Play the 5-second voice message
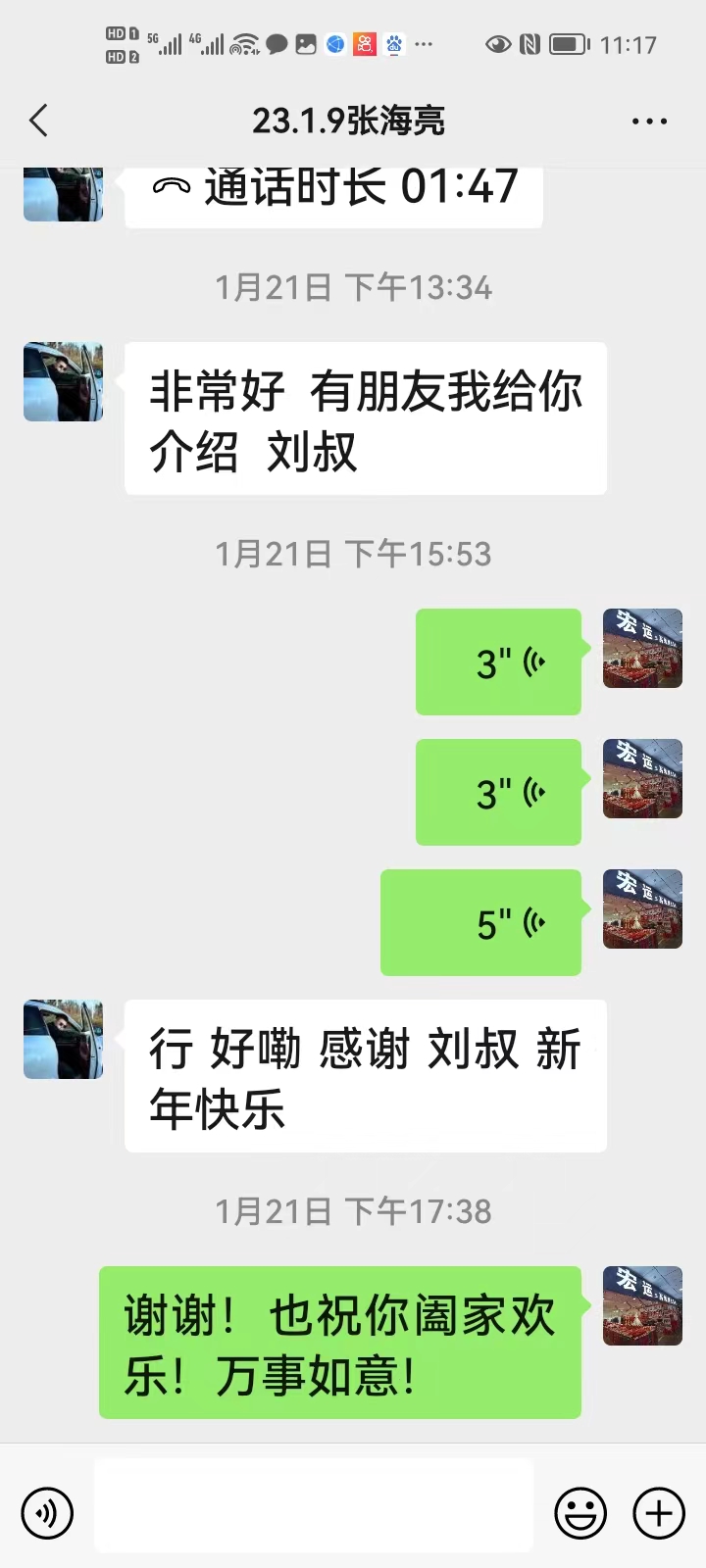This screenshot has width=706, height=1568. 480,922
